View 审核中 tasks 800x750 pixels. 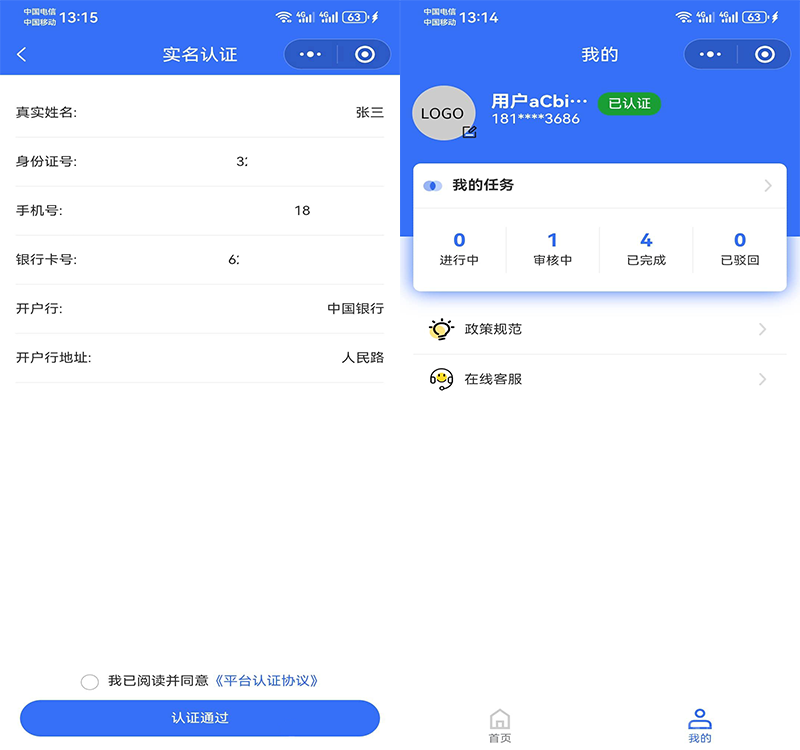pos(552,248)
